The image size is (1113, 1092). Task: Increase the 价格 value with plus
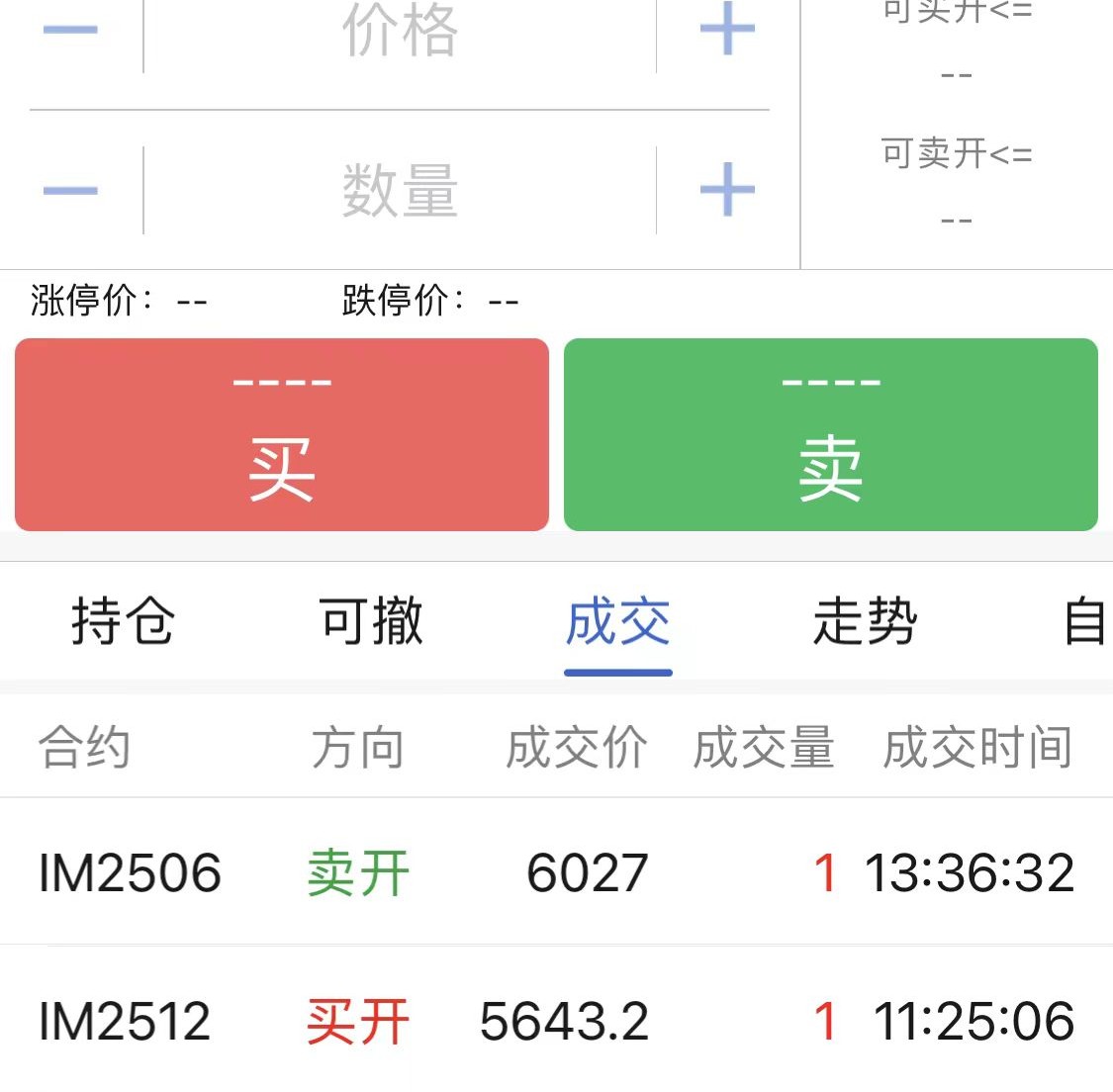(727, 30)
